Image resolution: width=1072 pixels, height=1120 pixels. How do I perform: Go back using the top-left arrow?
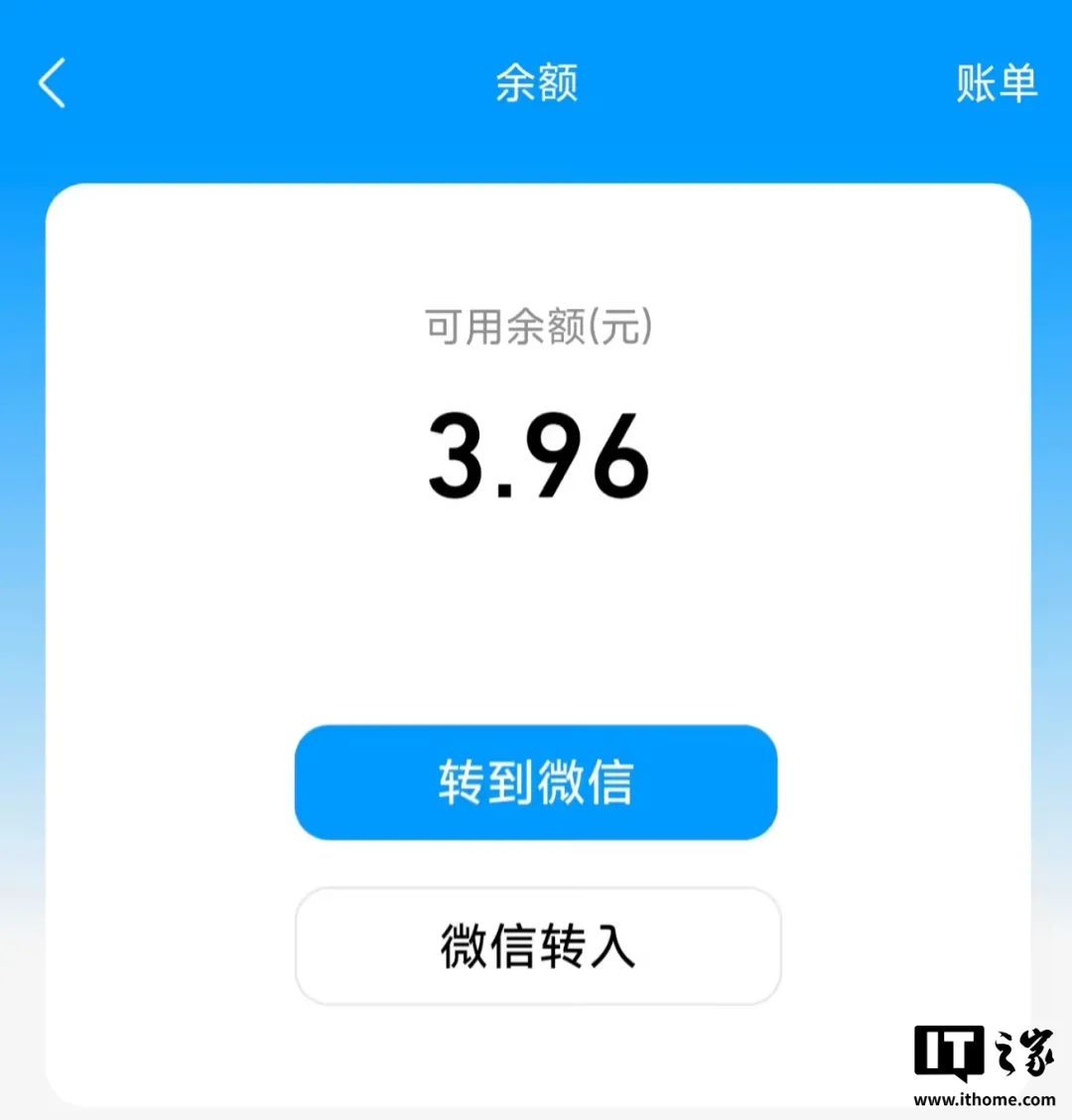(53, 82)
